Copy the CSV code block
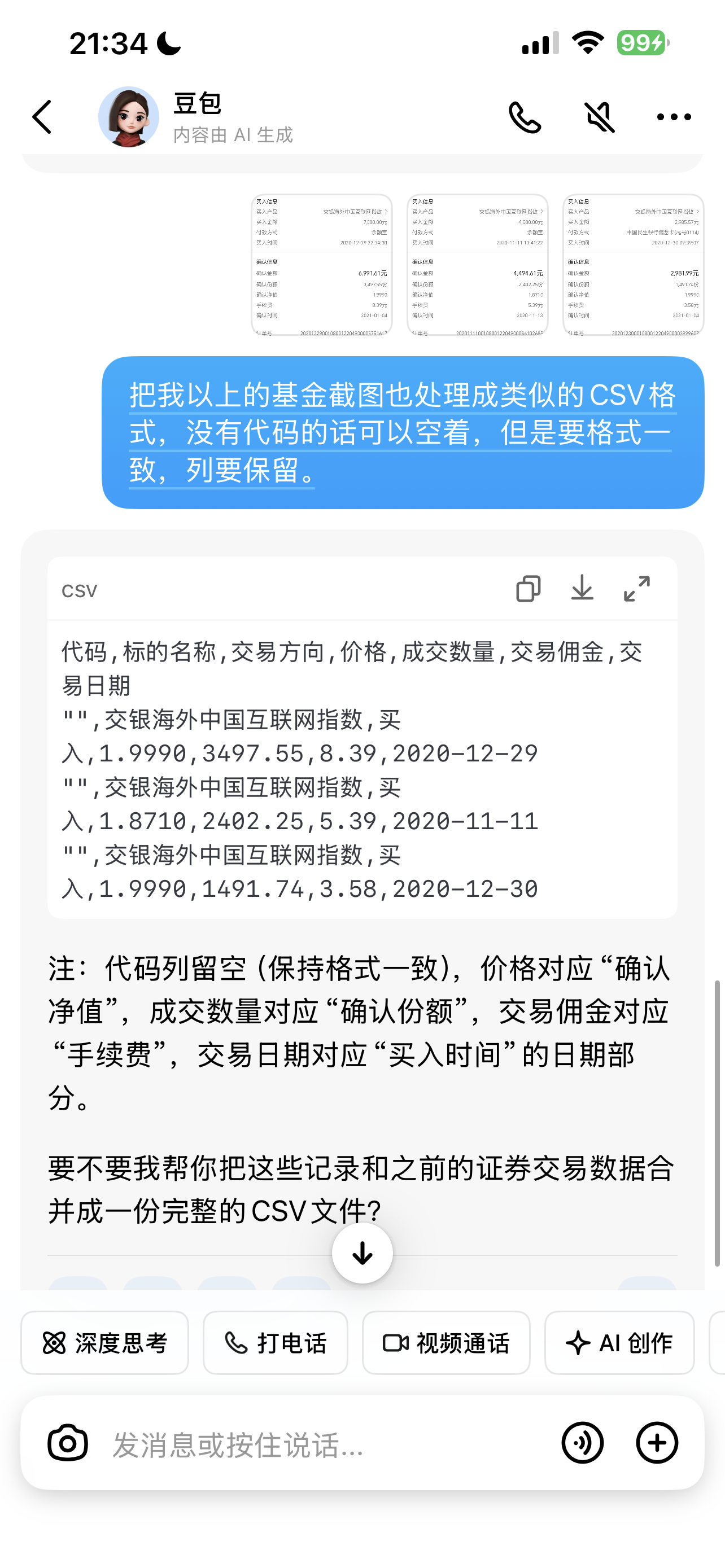725x1568 pixels. pos(528,589)
